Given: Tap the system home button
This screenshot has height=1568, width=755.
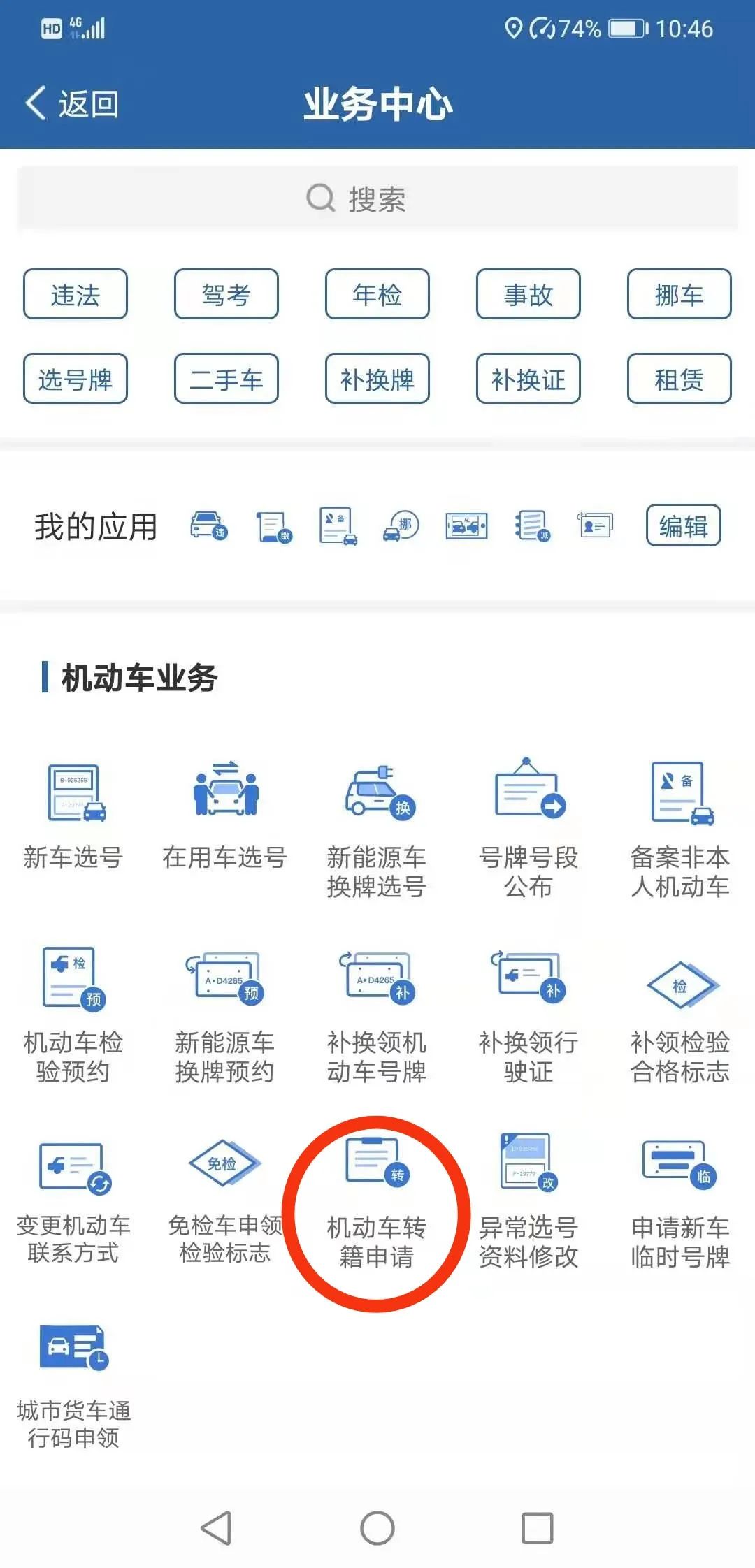Looking at the screenshot, I should click(x=377, y=1528).
